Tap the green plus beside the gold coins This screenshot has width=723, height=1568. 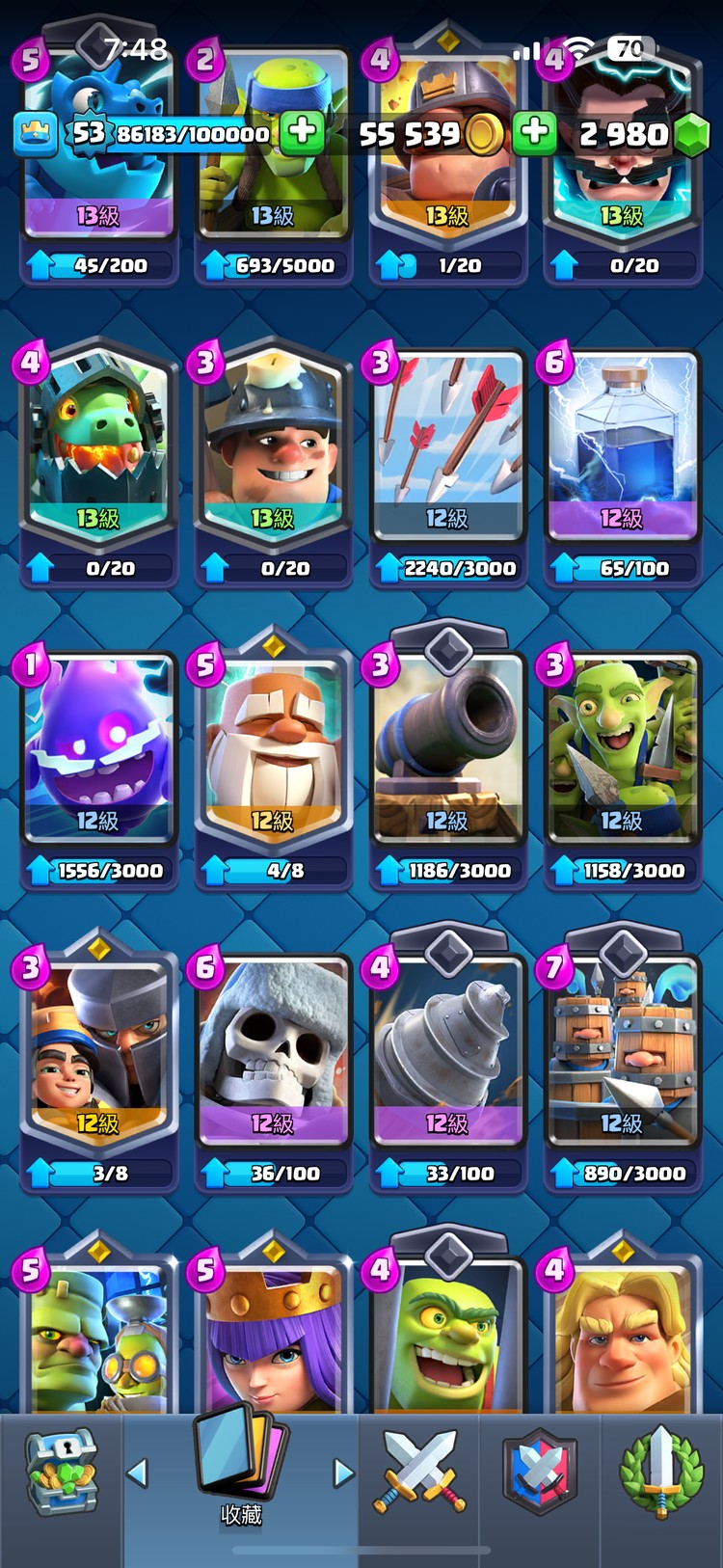[534, 132]
